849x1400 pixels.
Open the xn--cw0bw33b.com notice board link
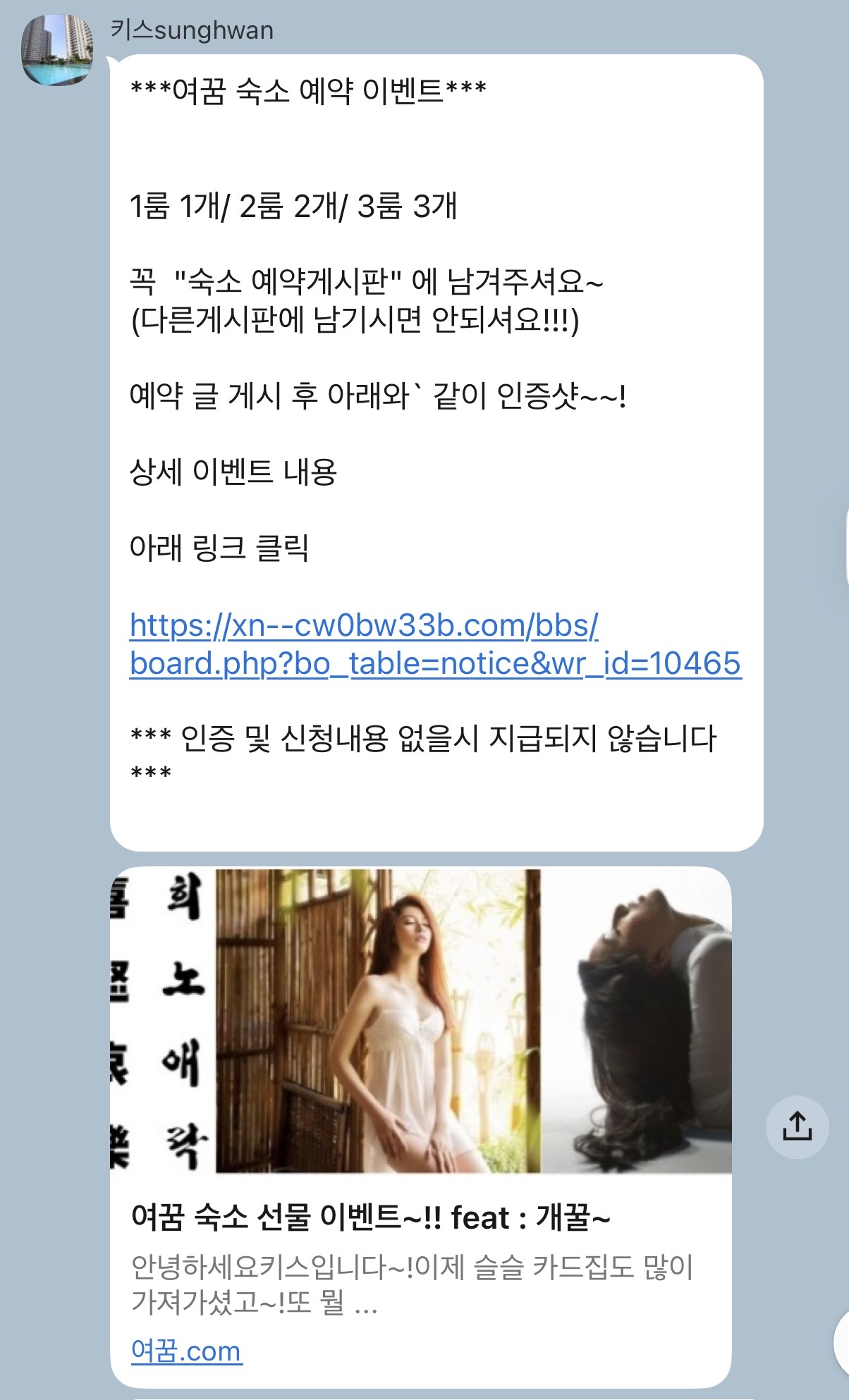[434, 644]
